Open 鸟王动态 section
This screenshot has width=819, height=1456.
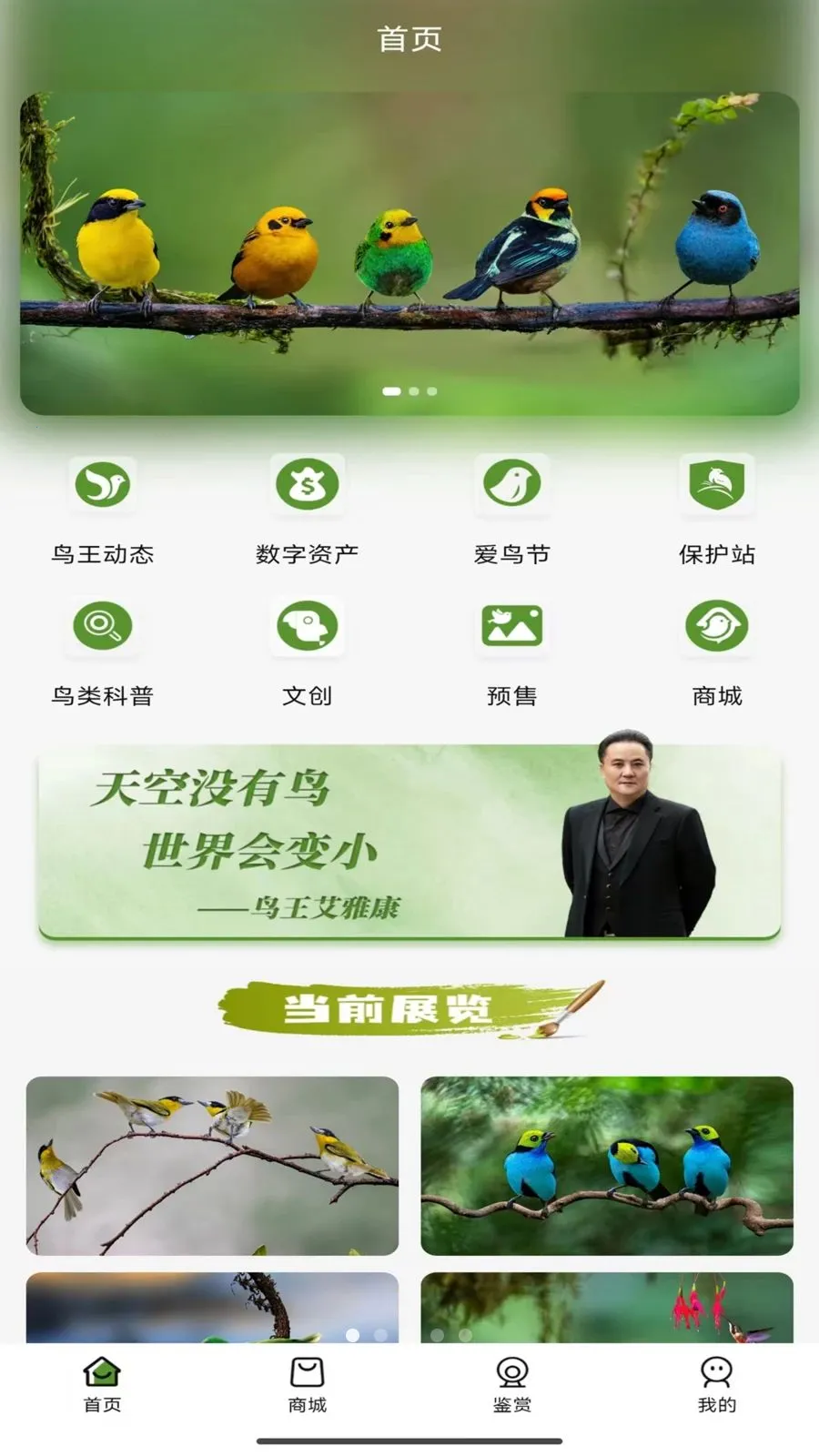(102, 511)
